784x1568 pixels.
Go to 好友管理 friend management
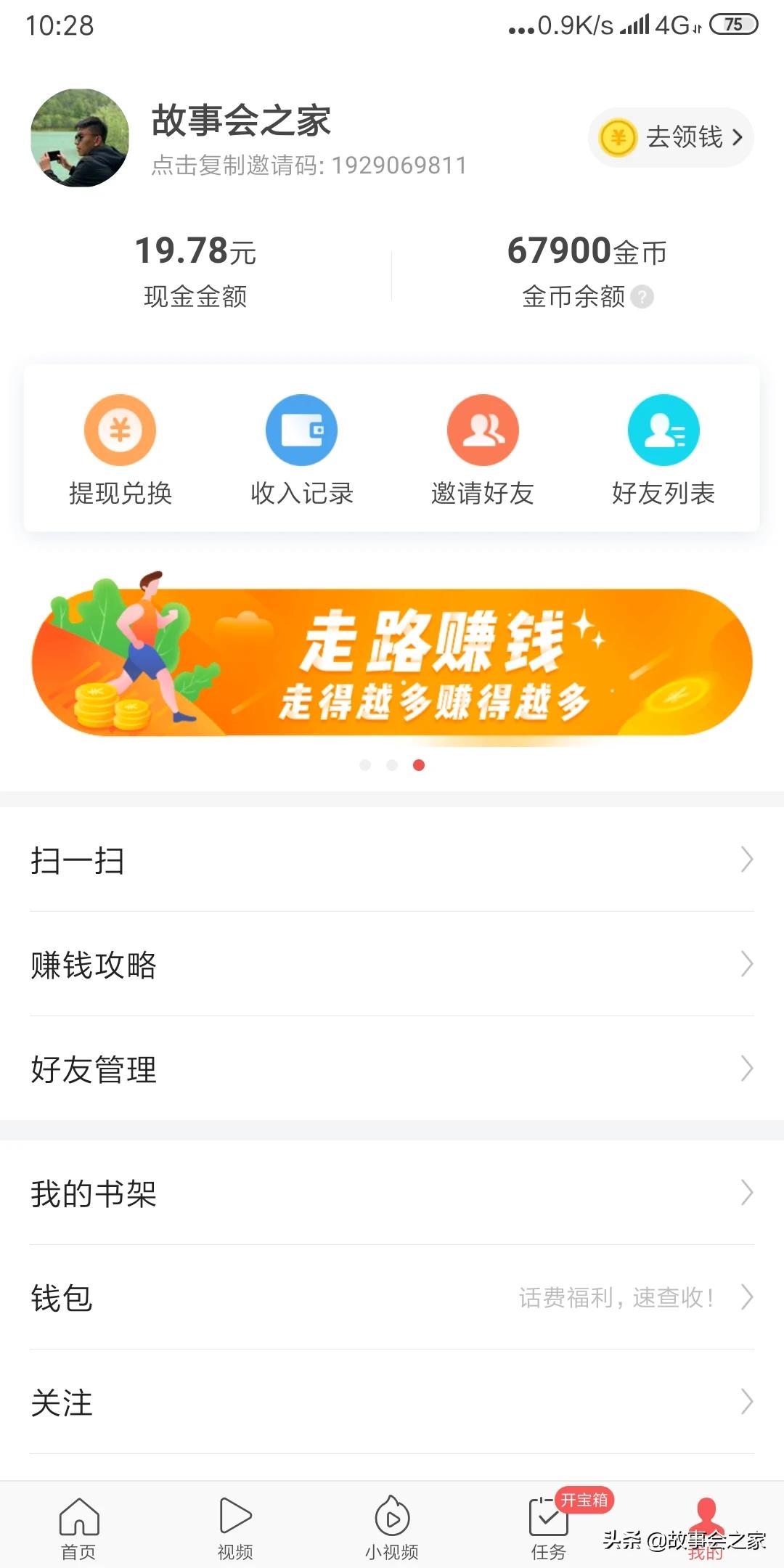pyautogui.click(x=392, y=1069)
